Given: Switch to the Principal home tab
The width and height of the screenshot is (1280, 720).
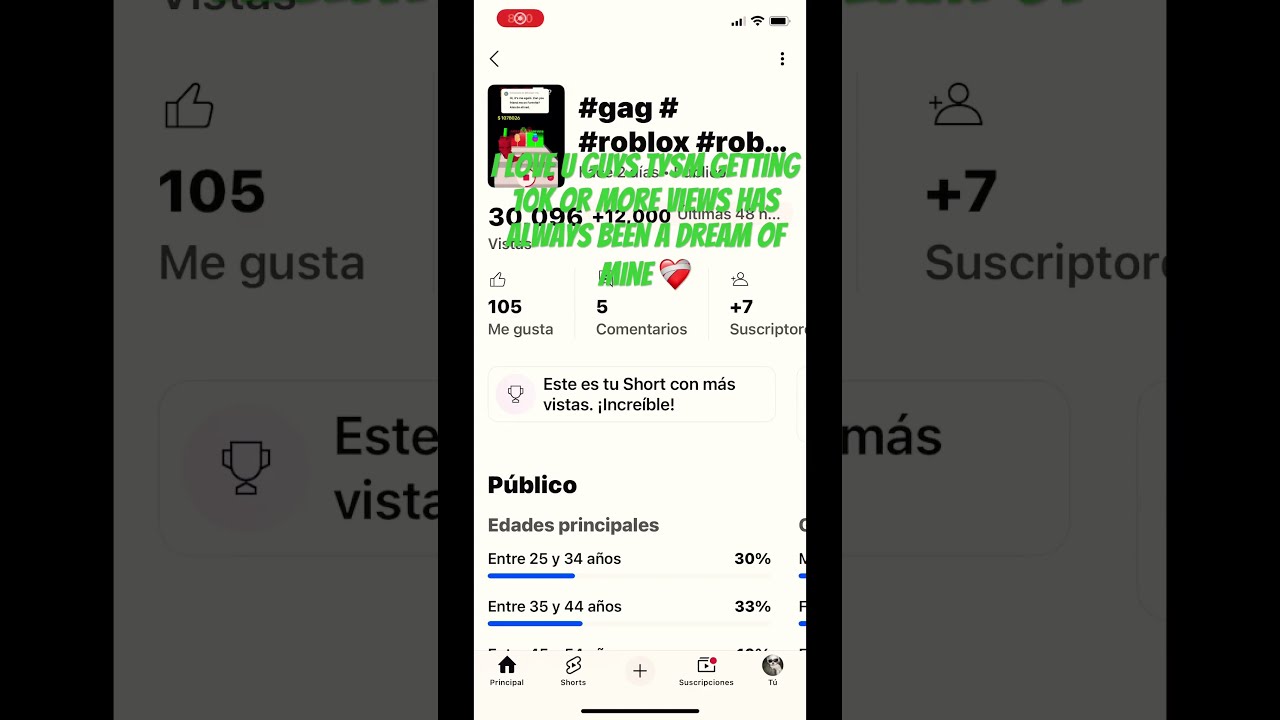Looking at the screenshot, I should (x=507, y=671).
